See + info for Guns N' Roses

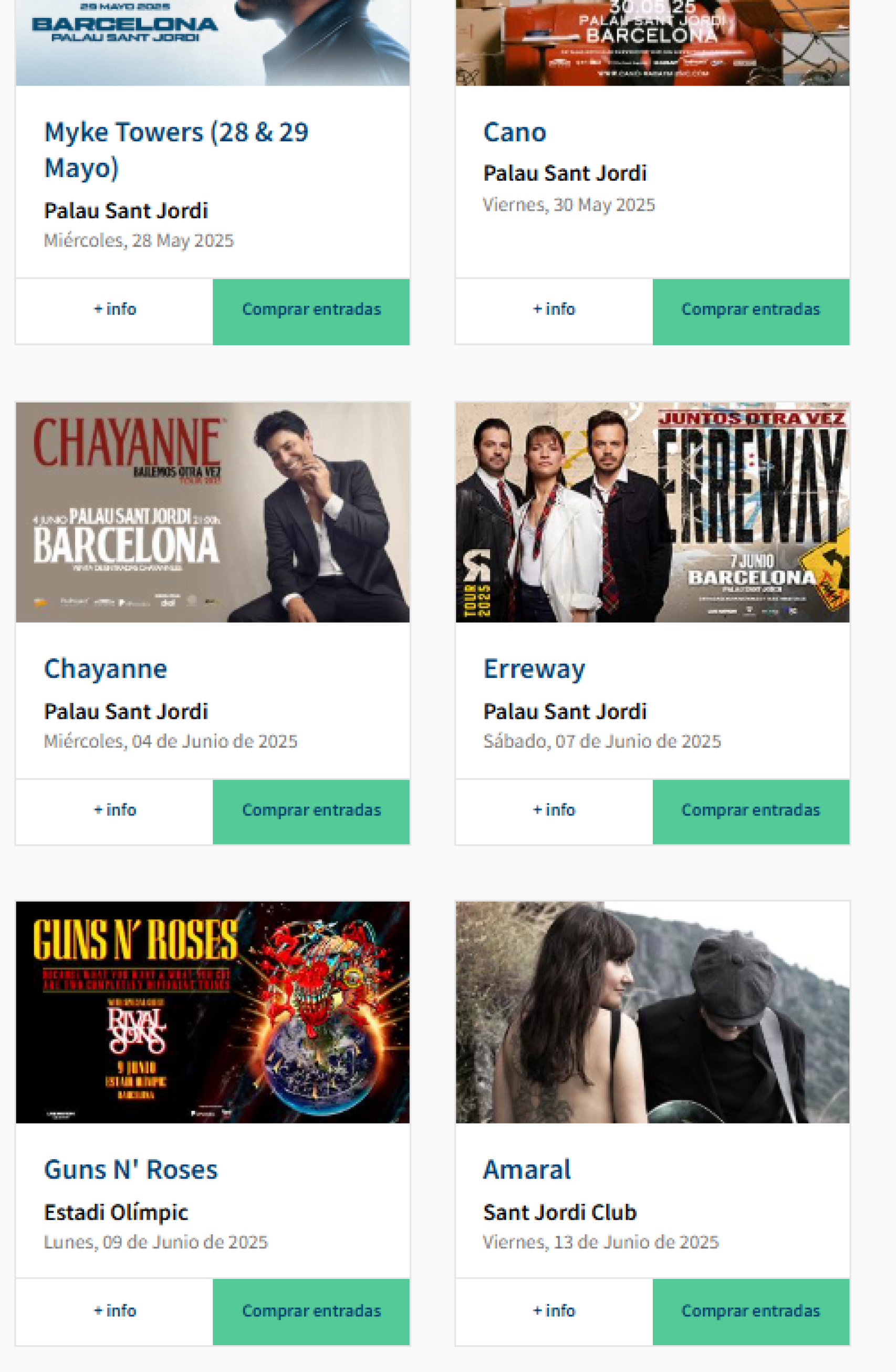coord(114,1311)
